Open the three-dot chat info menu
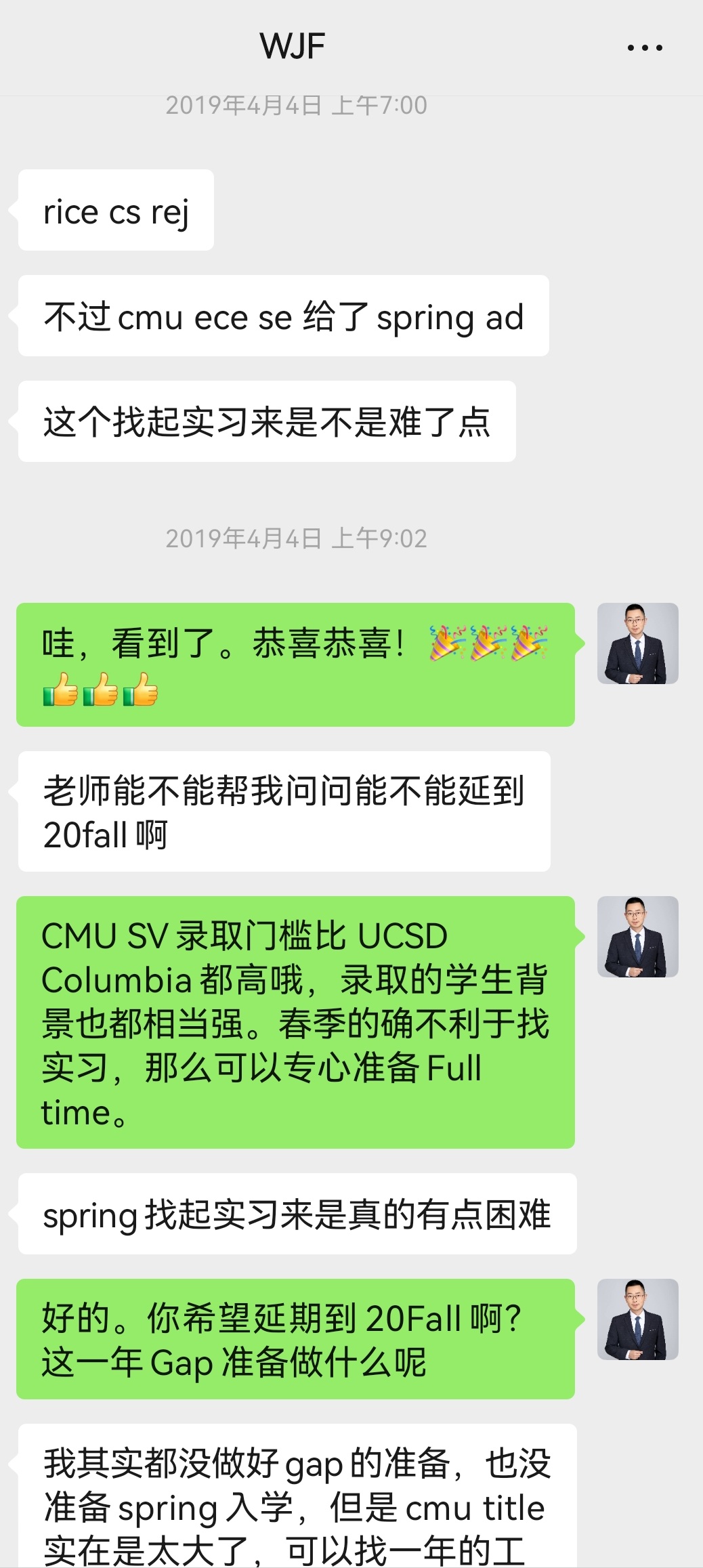The width and height of the screenshot is (703, 1568). [x=644, y=47]
